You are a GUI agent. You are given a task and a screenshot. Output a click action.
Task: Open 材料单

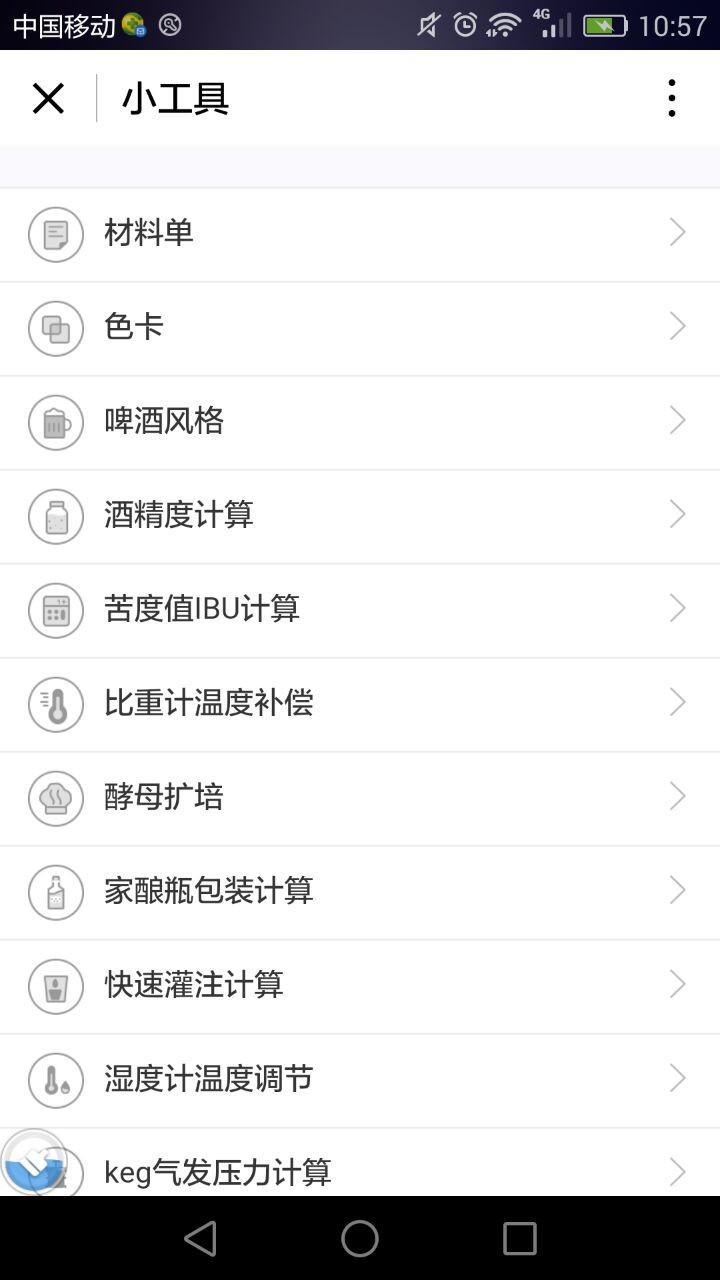click(360, 234)
